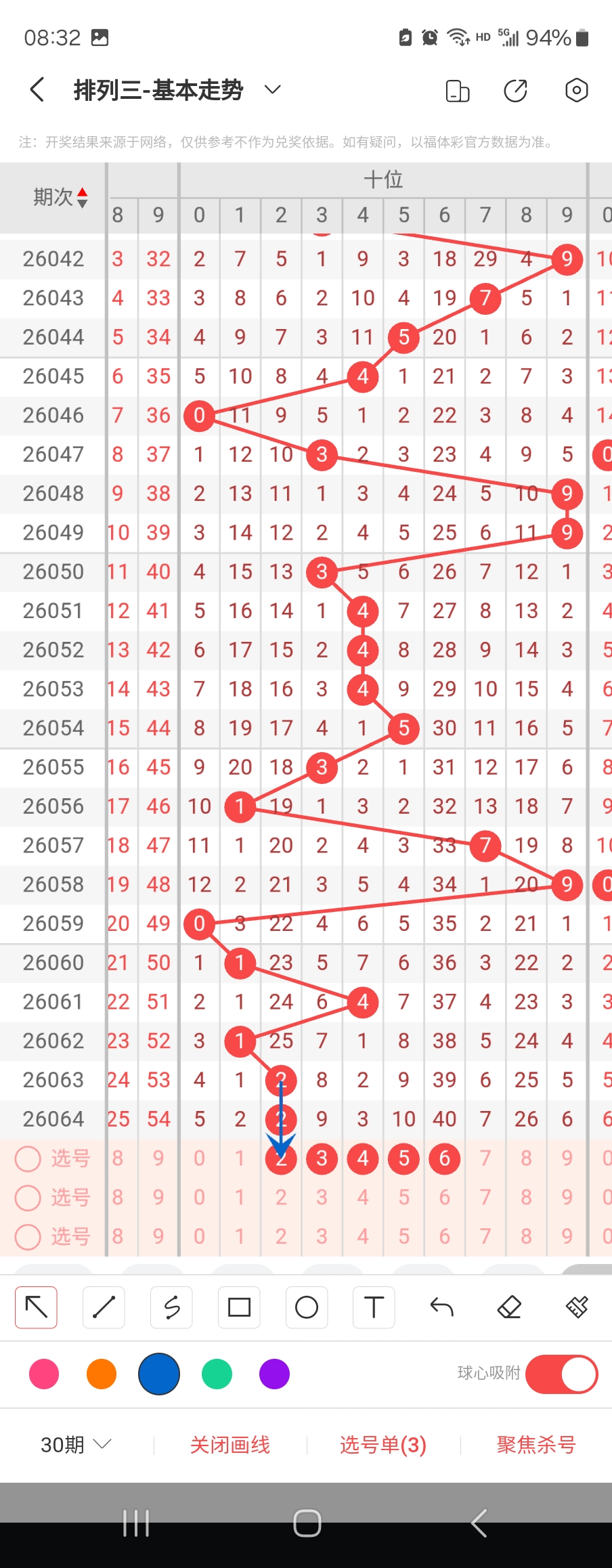Expand the 排列三-基本走势 title dropdown
This screenshot has width=612, height=1568.
click(x=272, y=89)
